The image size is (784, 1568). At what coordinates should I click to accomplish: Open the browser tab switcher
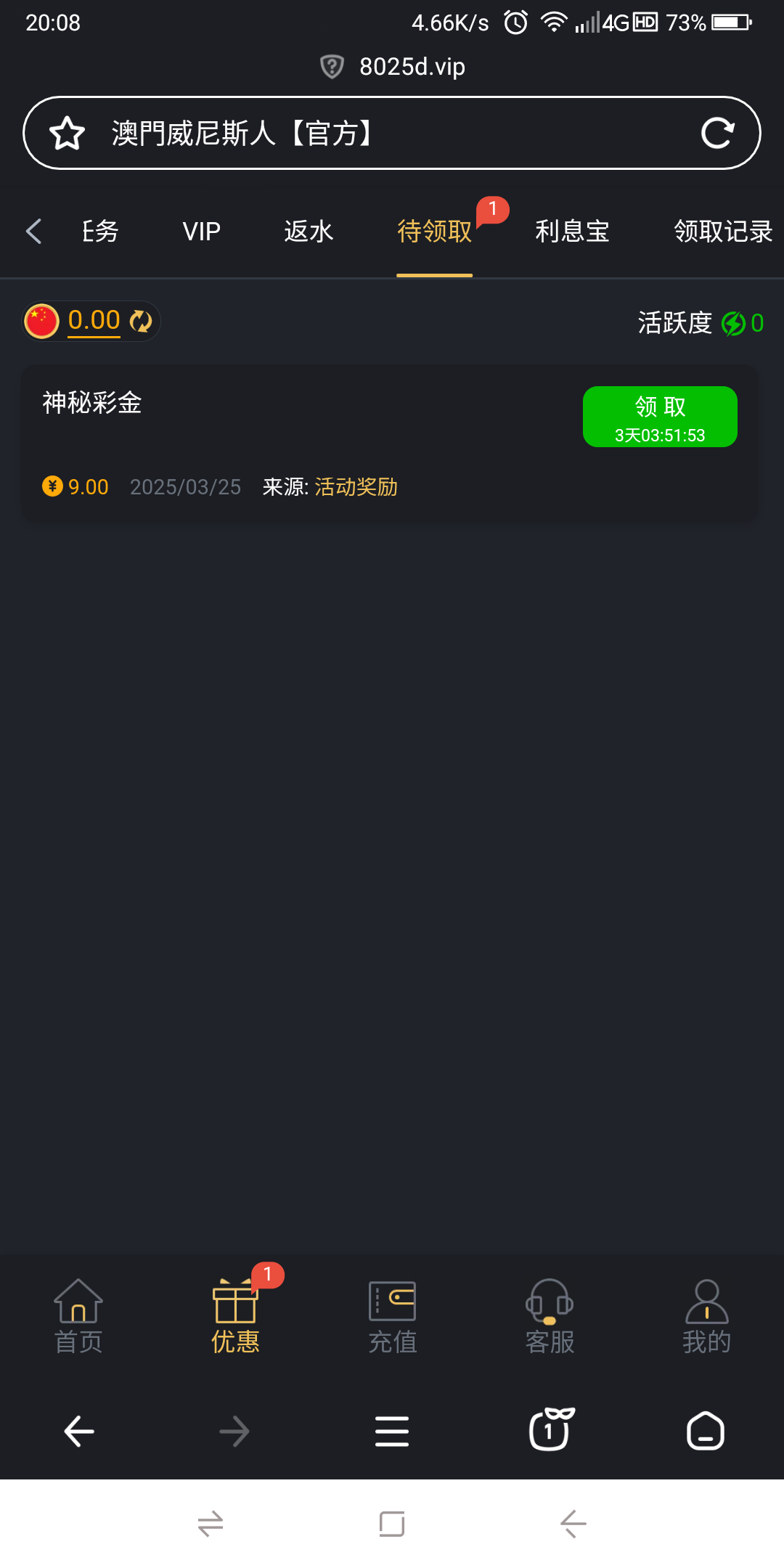550,1429
